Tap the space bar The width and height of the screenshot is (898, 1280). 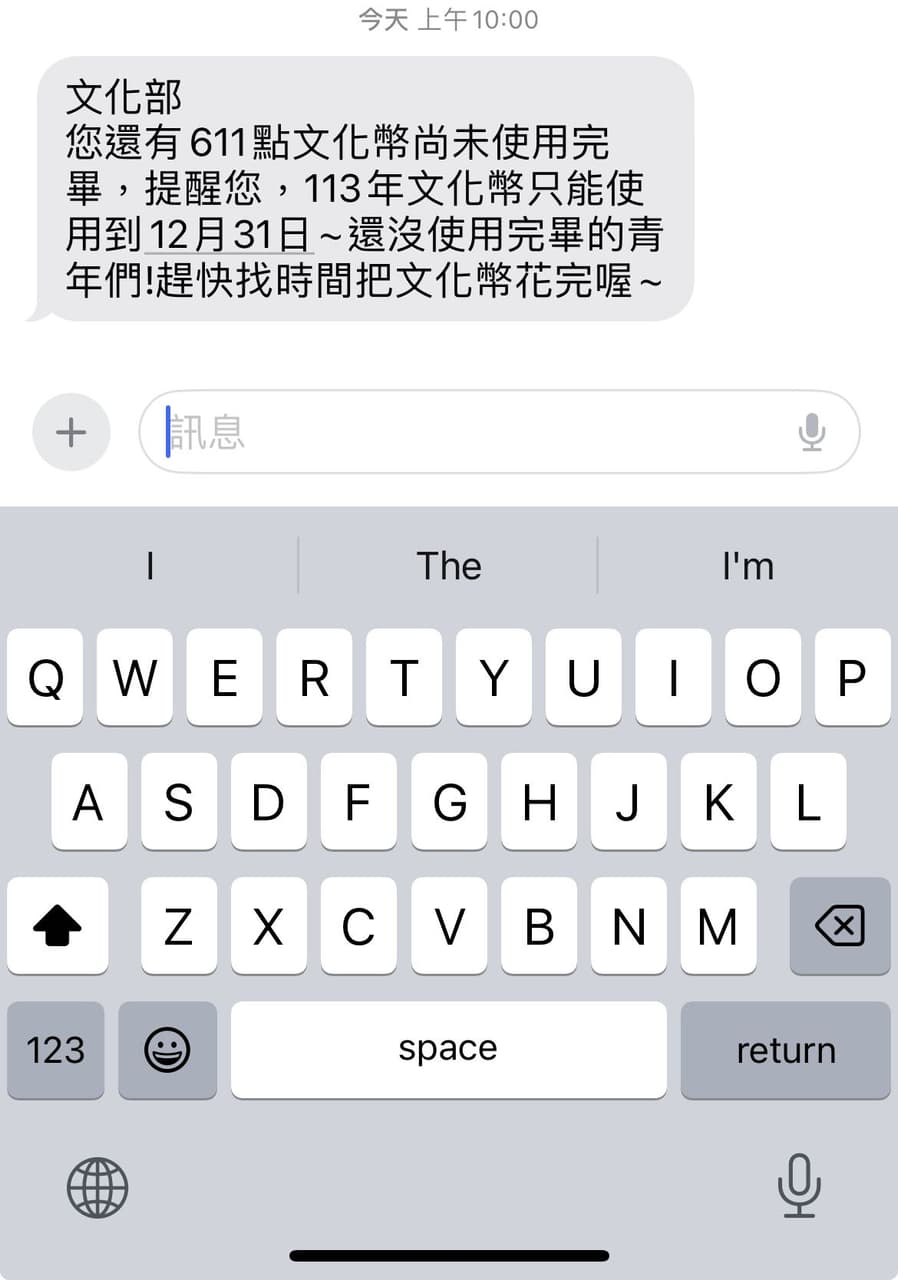(x=448, y=1050)
